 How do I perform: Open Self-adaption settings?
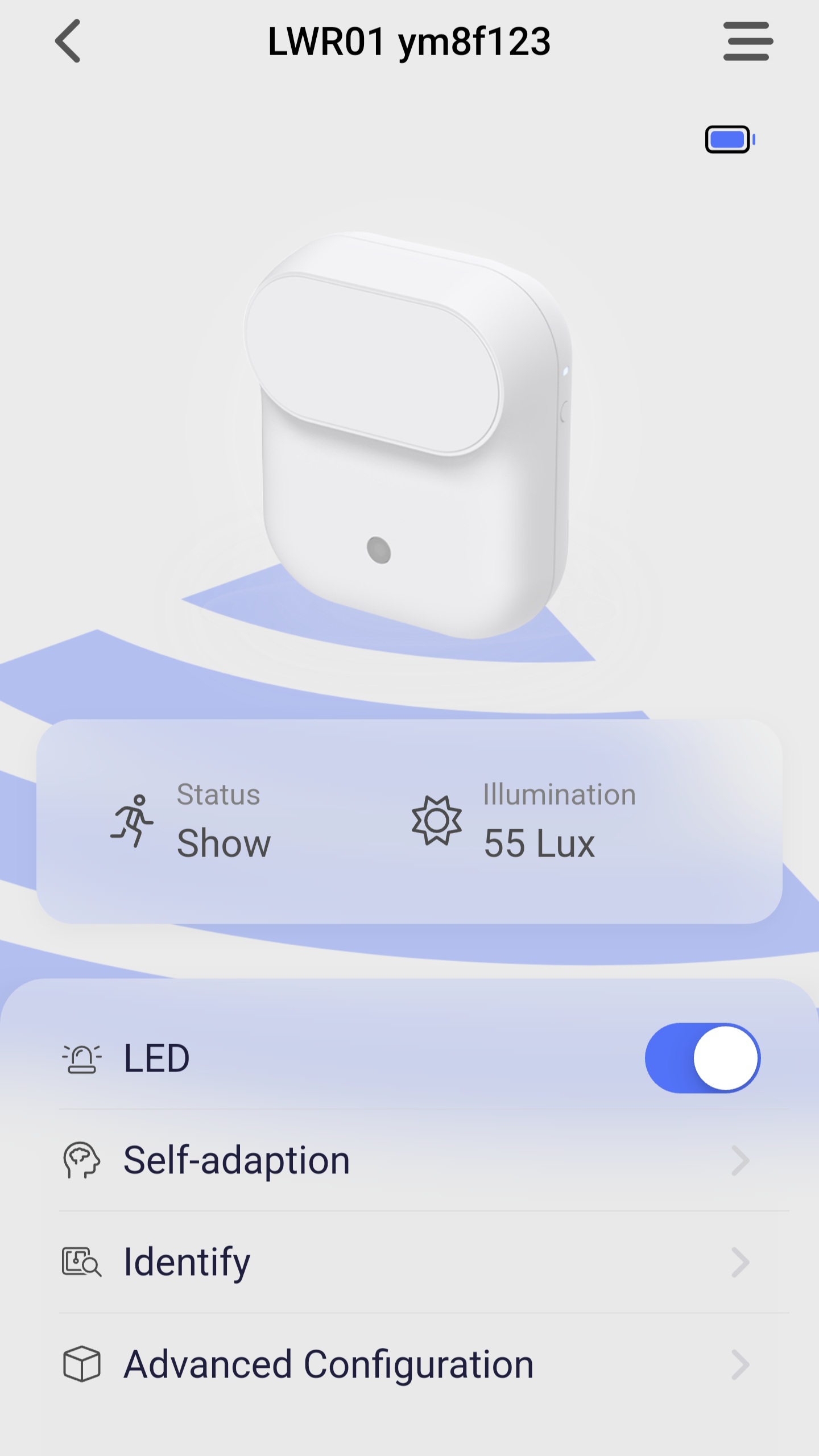[409, 1160]
